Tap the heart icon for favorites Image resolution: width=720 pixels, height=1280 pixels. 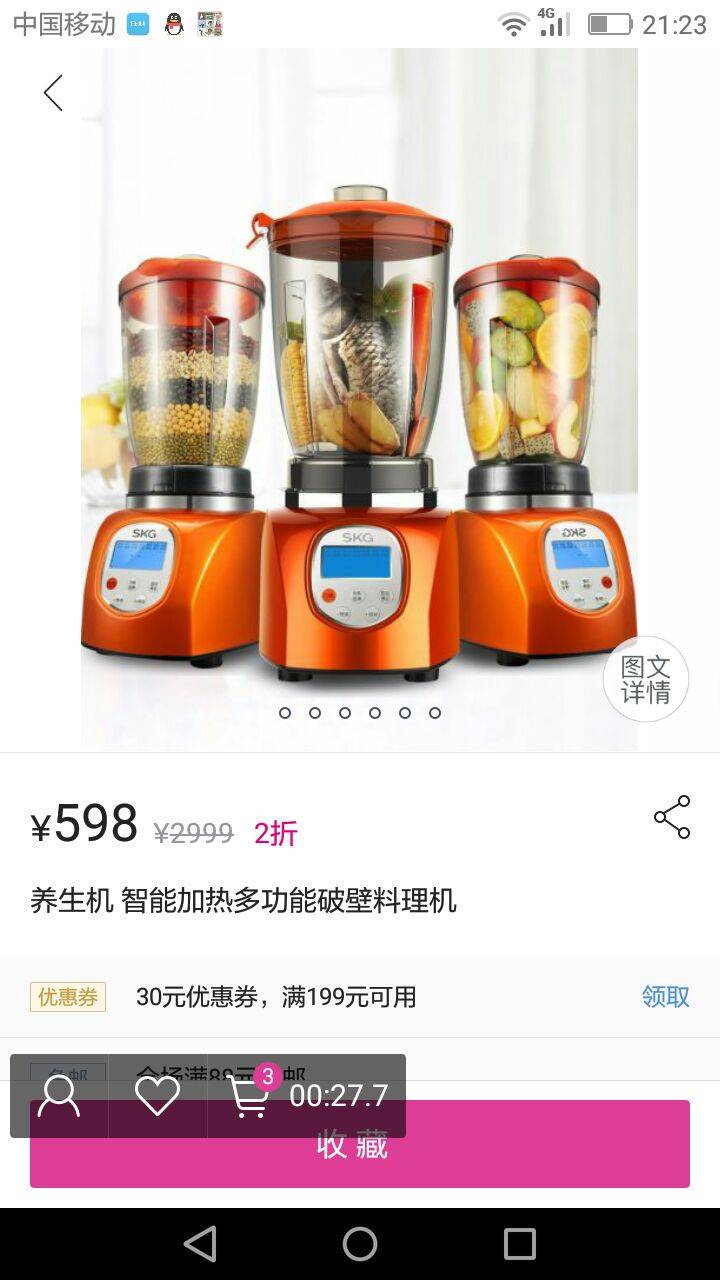coord(157,1096)
